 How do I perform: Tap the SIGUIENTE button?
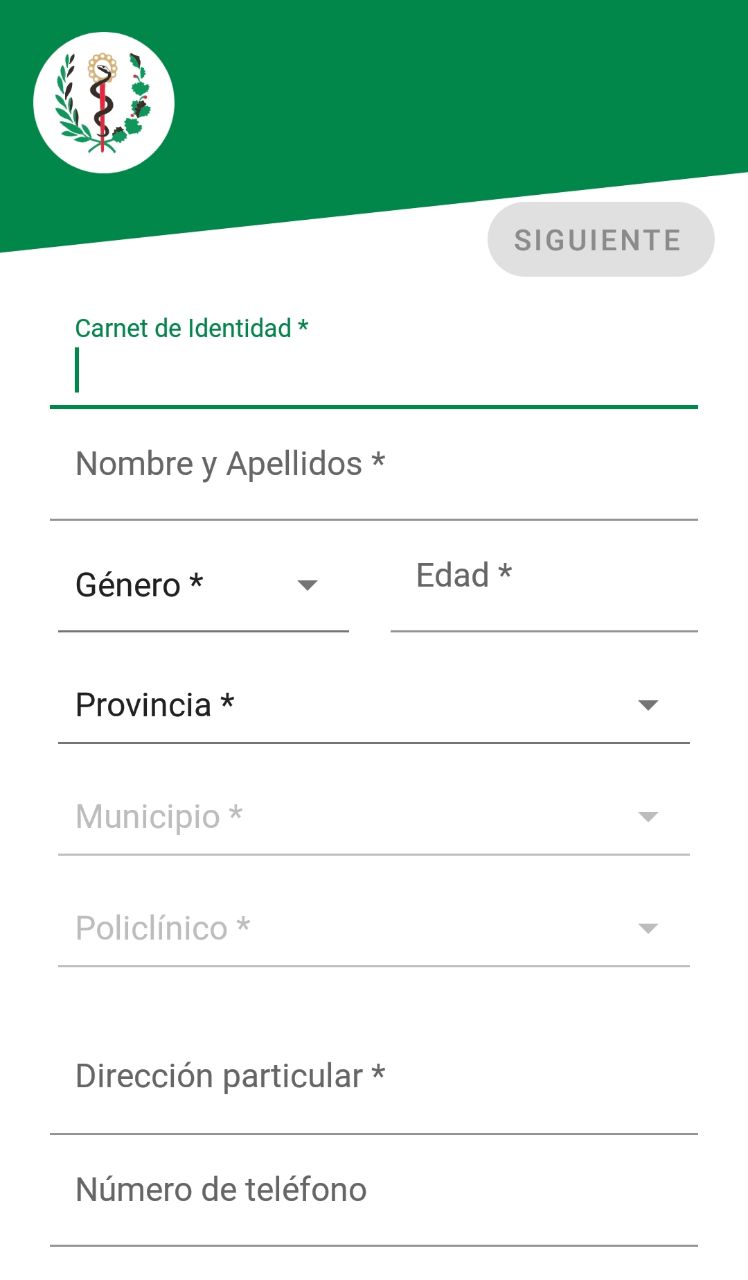coord(601,239)
